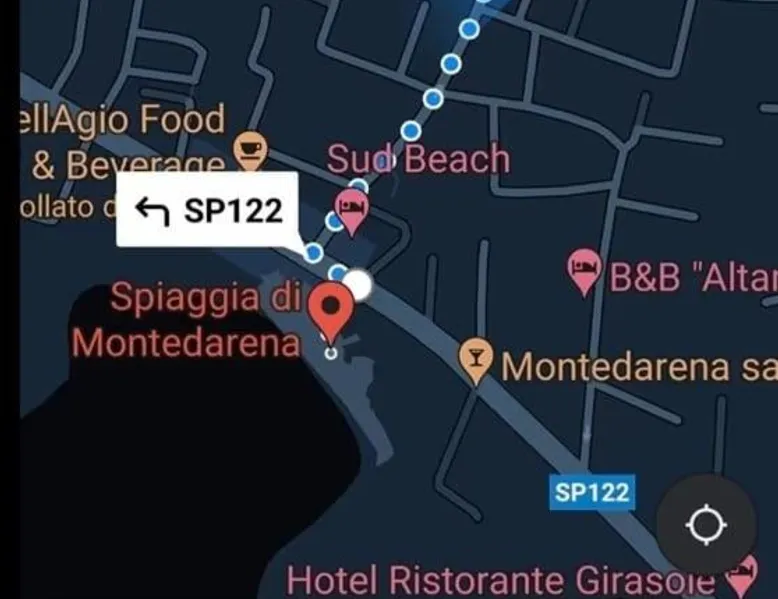The height and width of the screenshot is (599, 778).
Task: Select Hotel Ristorante Girasole marker
Action: 741,575
